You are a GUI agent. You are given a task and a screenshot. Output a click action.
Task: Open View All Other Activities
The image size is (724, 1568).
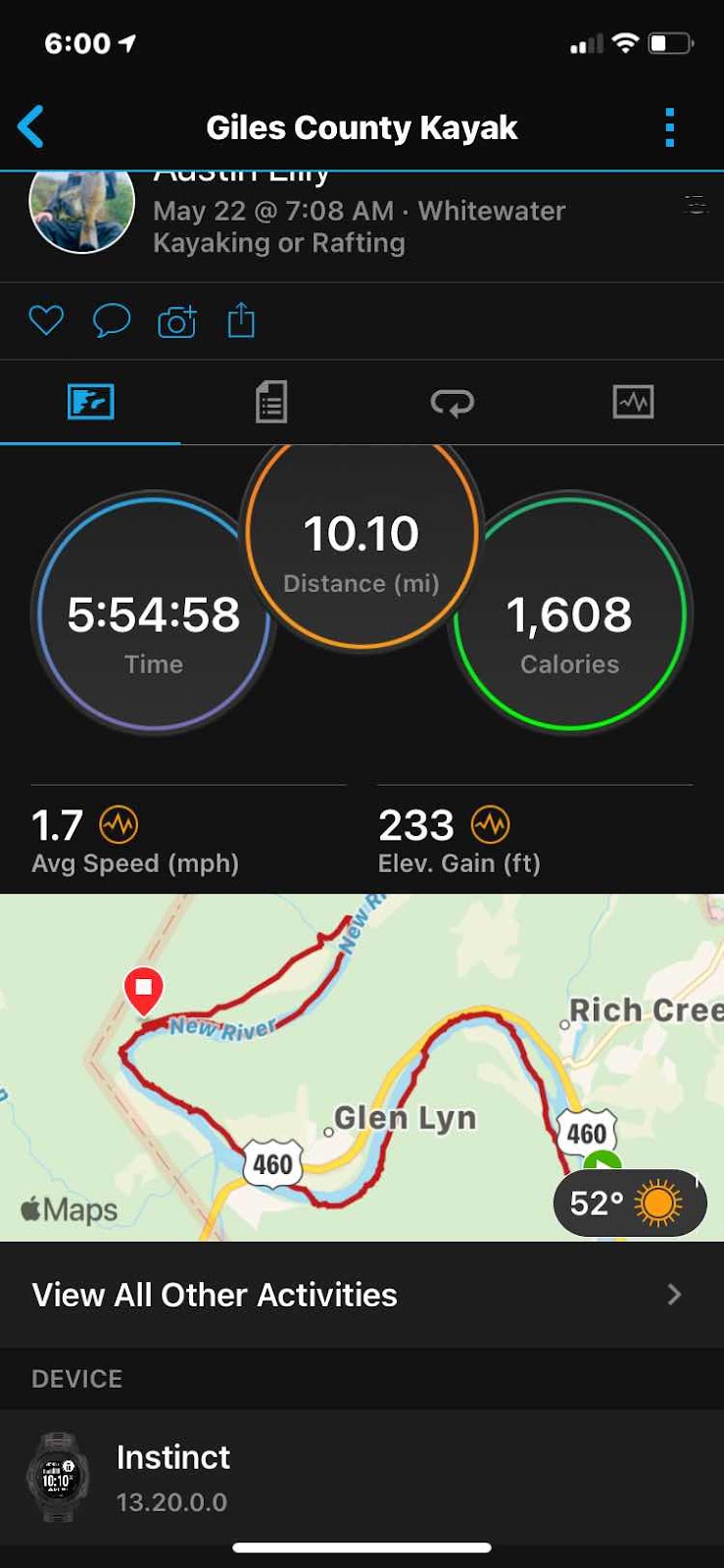tap(362, 1295)
